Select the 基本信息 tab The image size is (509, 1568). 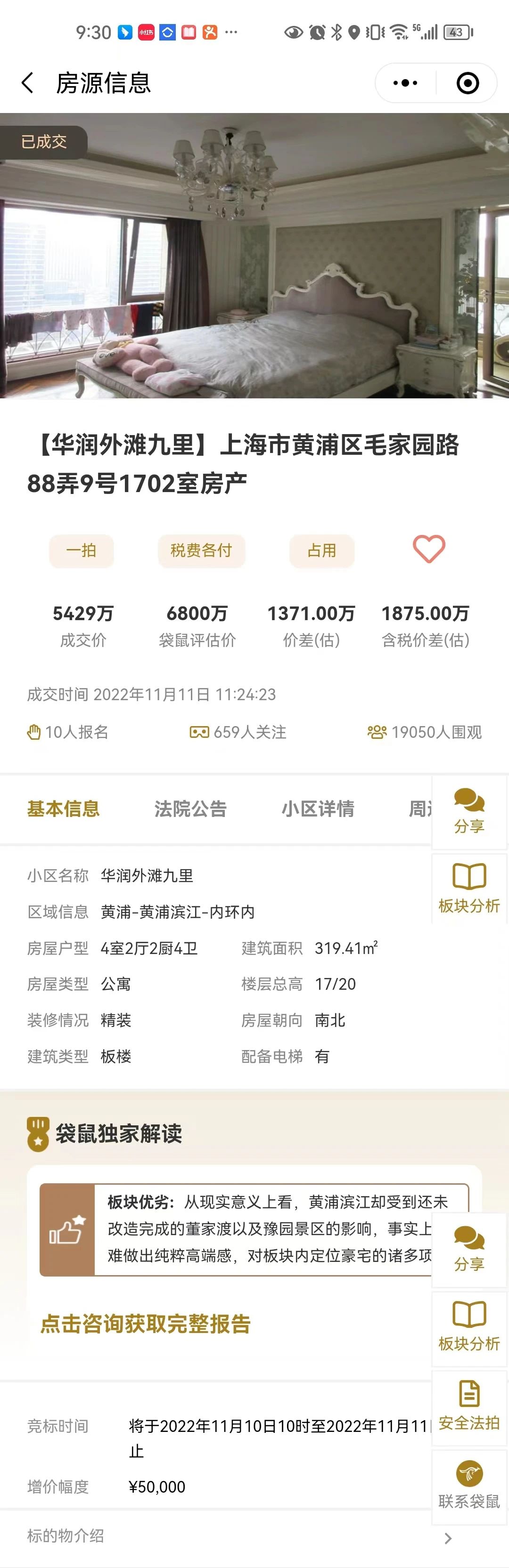point(63,809)
